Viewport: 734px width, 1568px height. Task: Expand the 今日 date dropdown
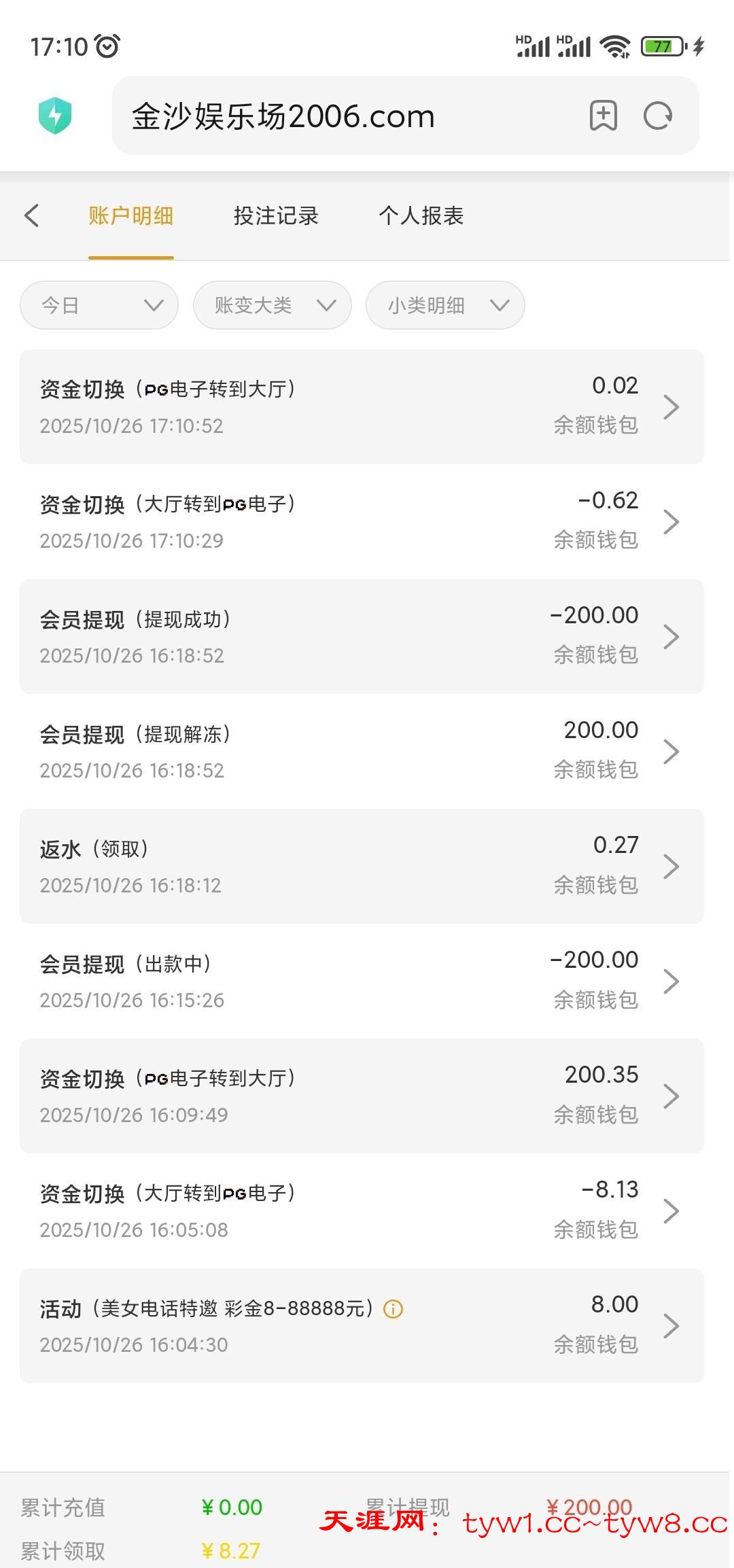coord(99,305)
